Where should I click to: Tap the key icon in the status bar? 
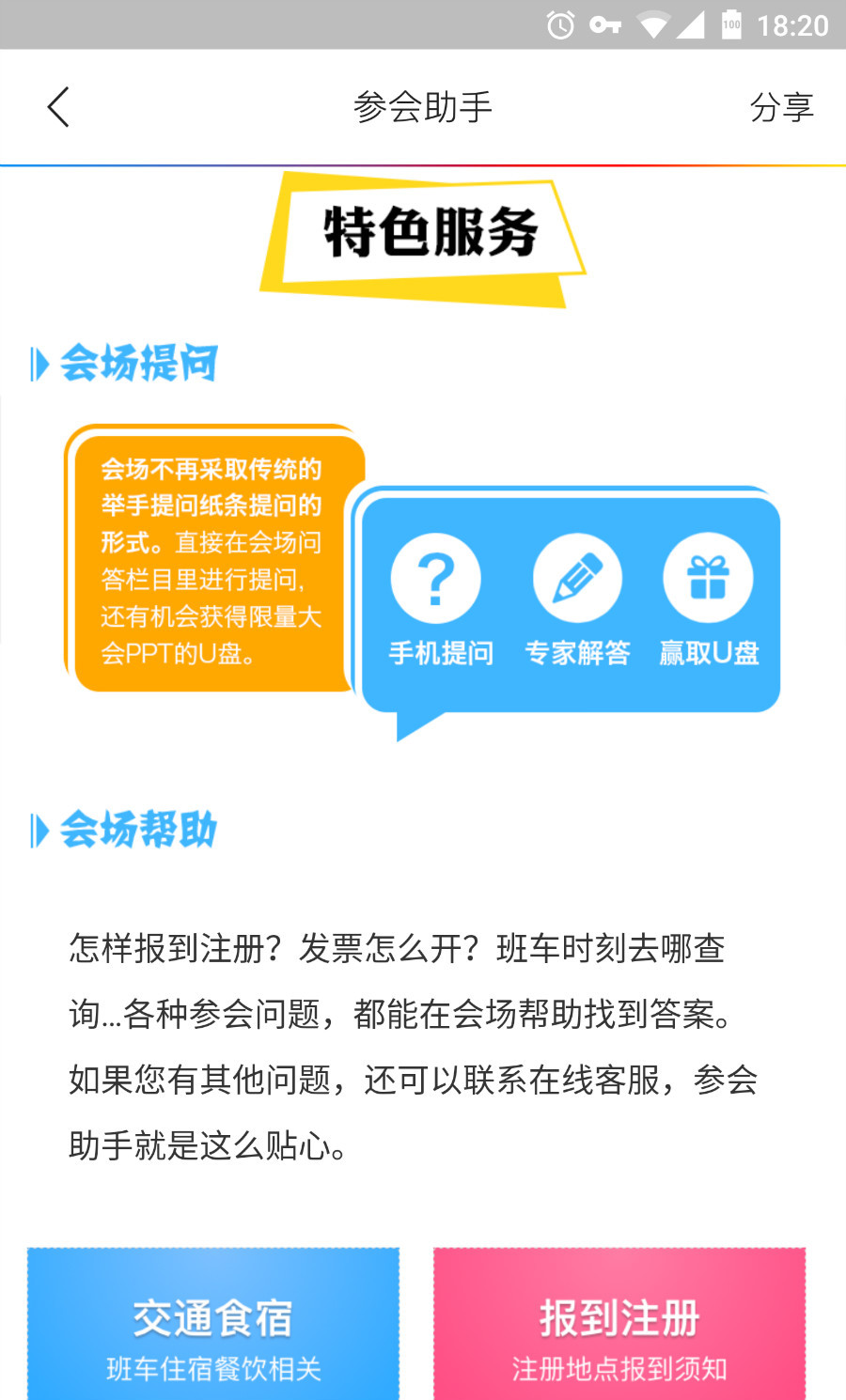pos(603,26)
